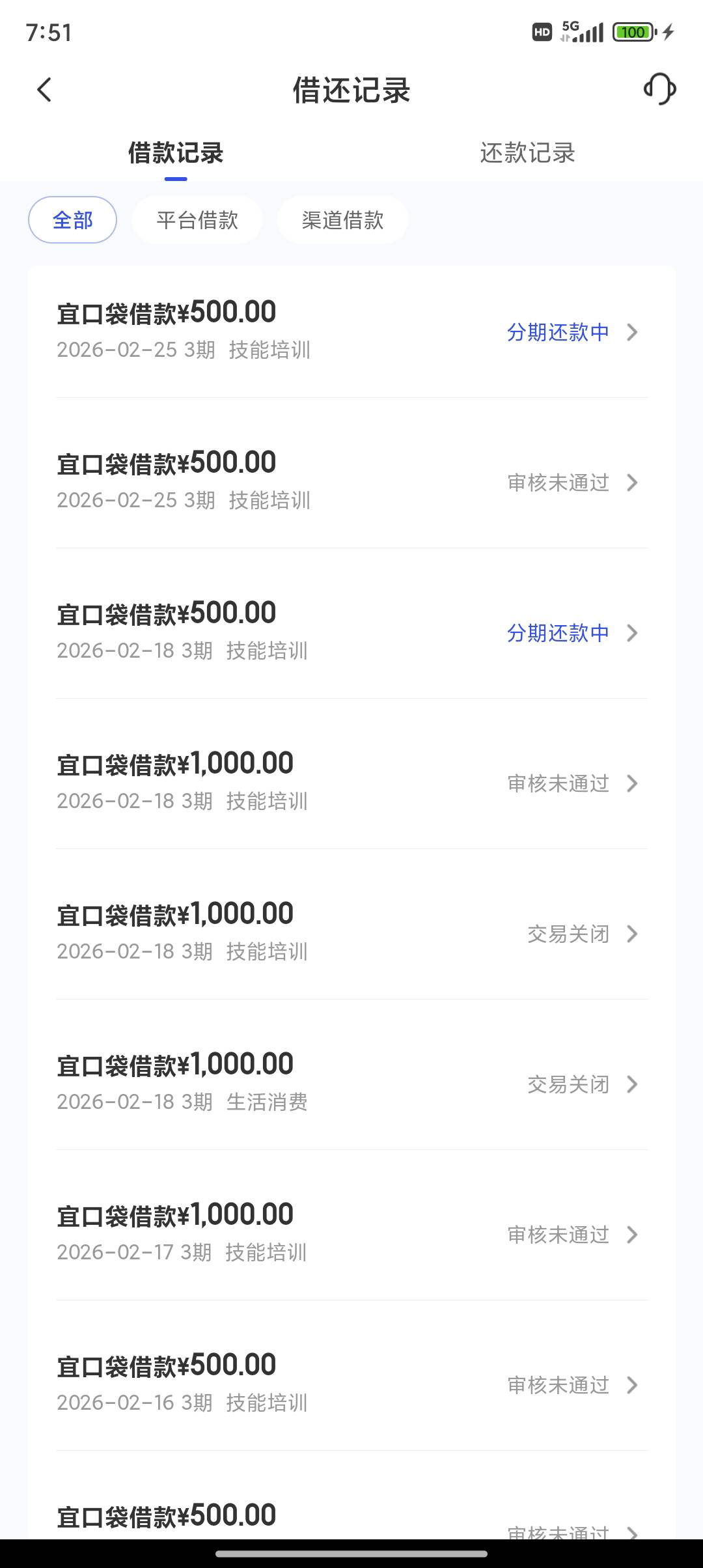703x1568 pixels.
Task: Select the 借款记录 tab
Action: (x=176, y=153)
